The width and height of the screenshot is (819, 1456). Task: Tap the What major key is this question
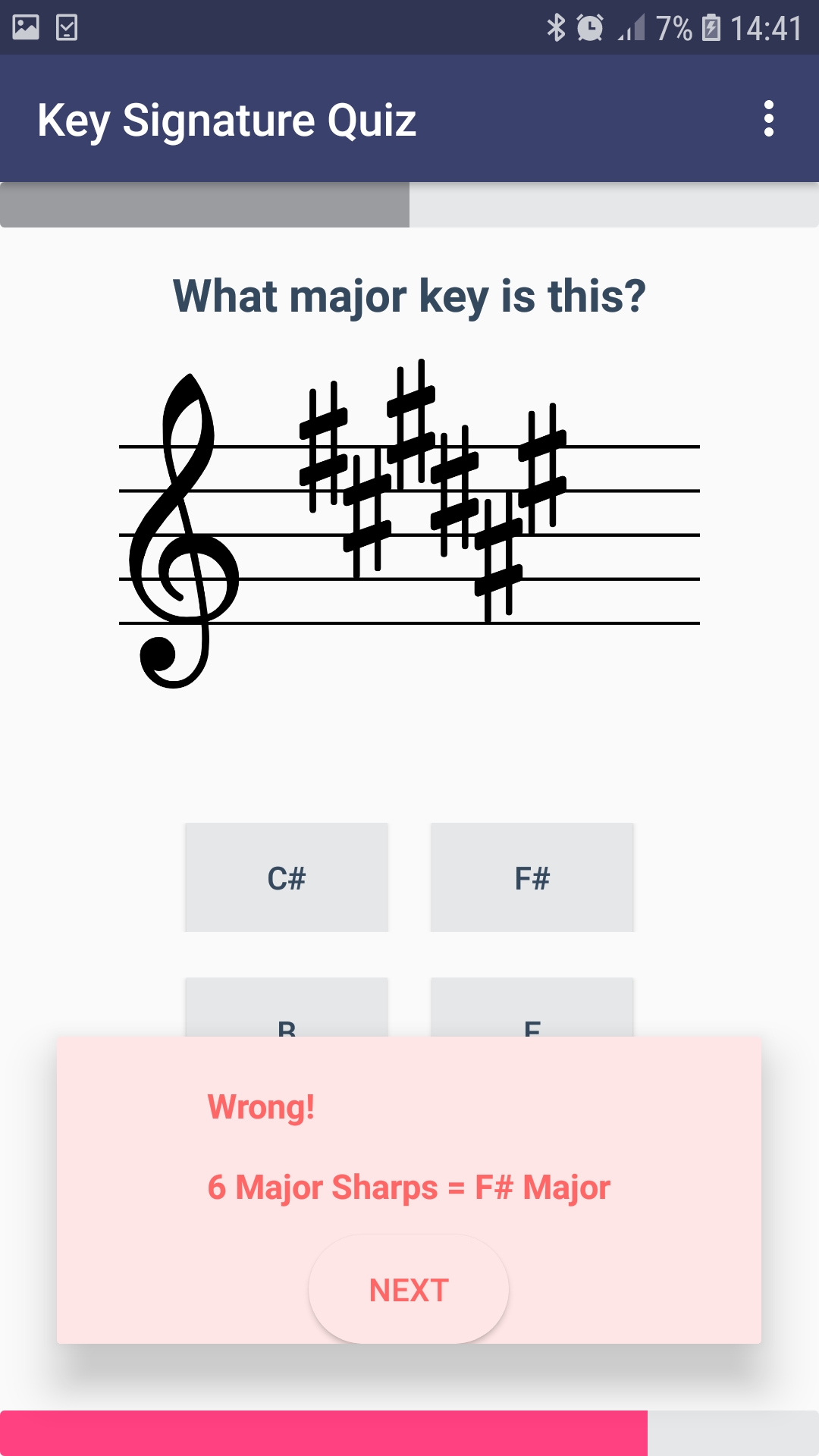409,296
